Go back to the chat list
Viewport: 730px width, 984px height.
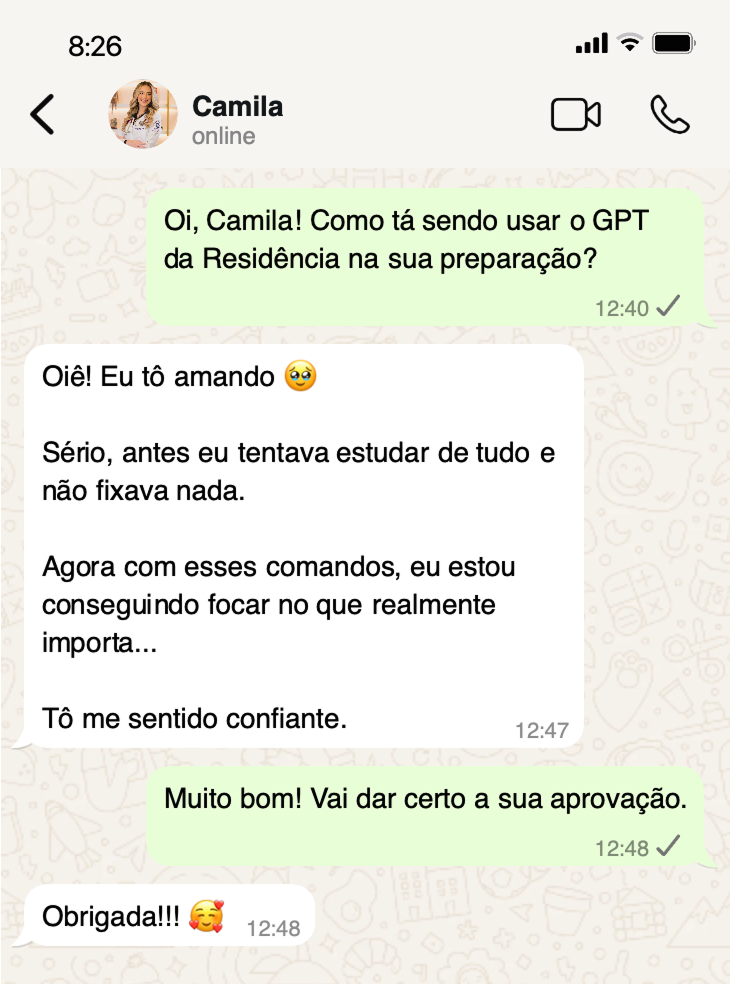click(x=42, y=115)
